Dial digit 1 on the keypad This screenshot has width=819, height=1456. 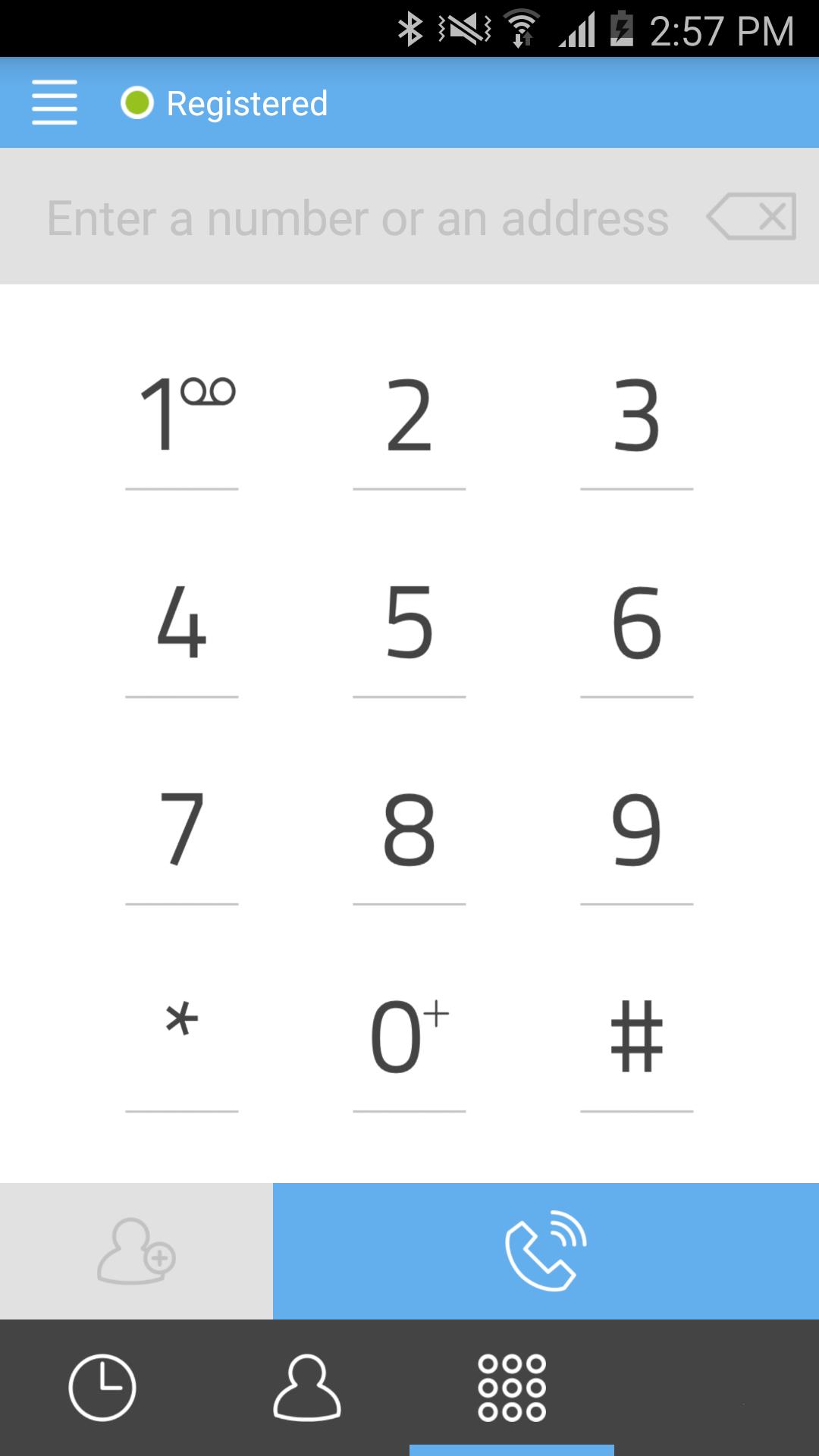(x=182, y=417)
